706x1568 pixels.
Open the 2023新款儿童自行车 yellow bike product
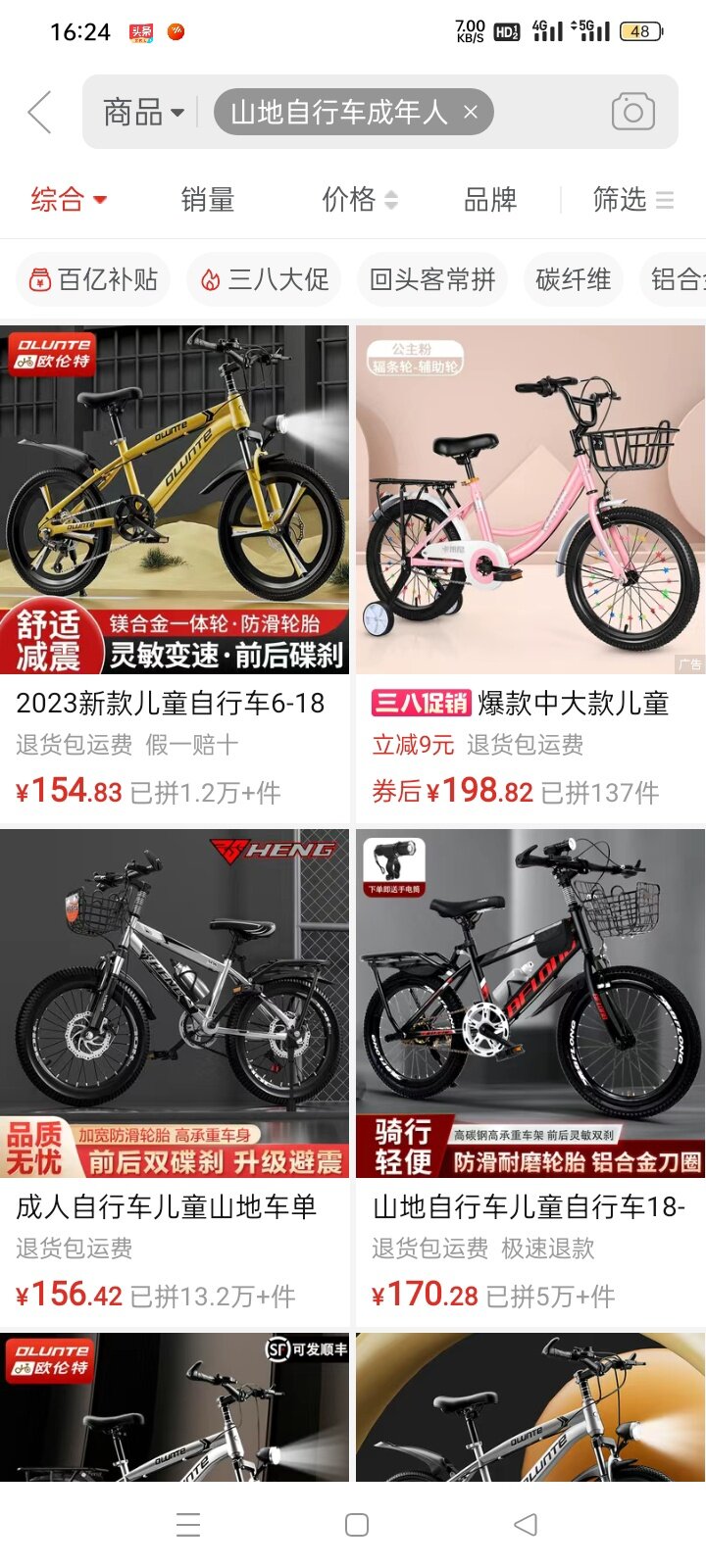pos(175,500)
